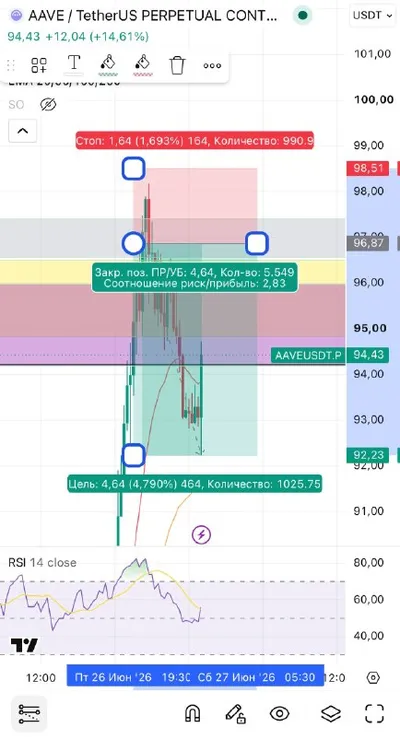
Task: Select the text style T tool
Action: (x=74, y=64)
